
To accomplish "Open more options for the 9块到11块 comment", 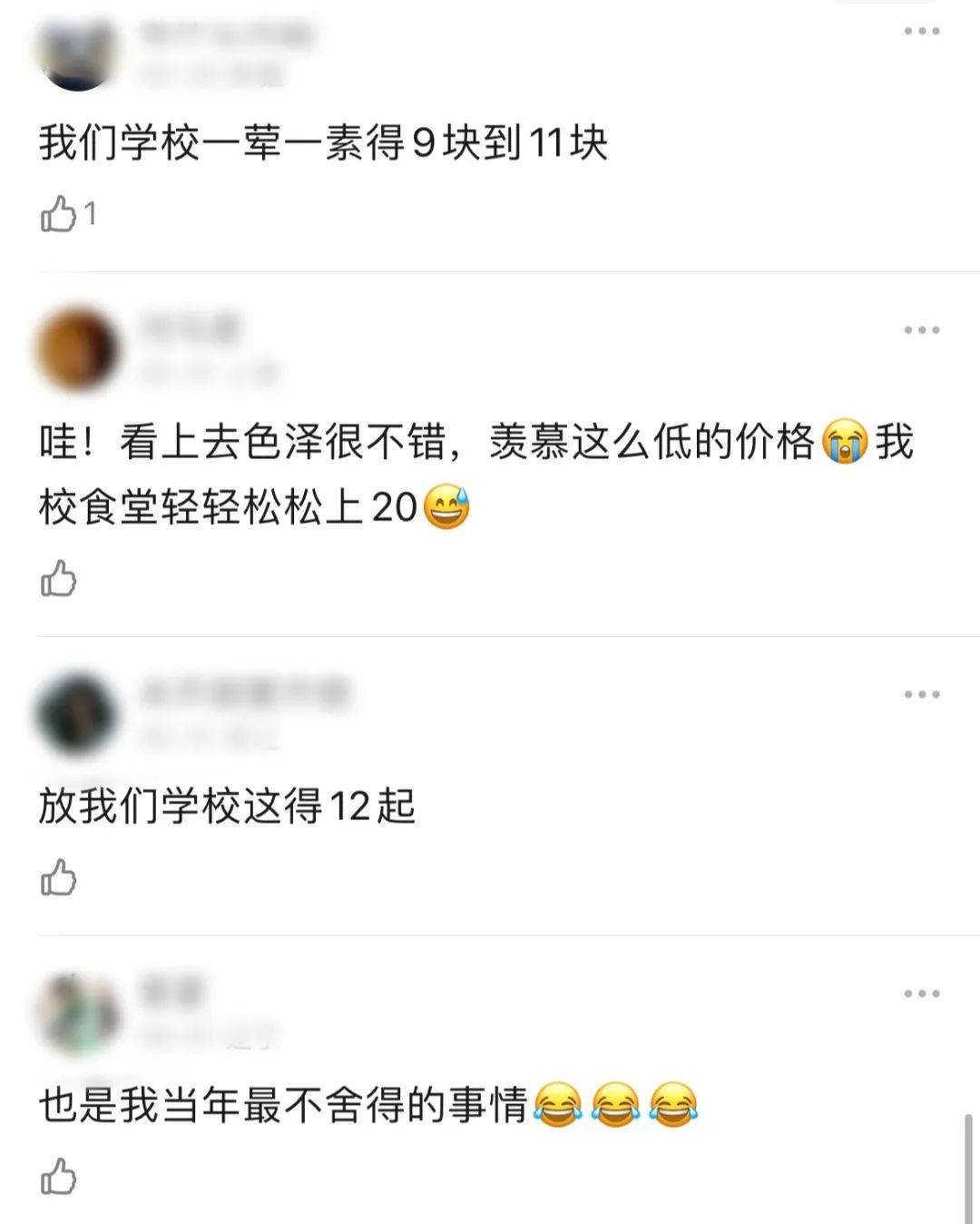I will [x=921, y=32].
